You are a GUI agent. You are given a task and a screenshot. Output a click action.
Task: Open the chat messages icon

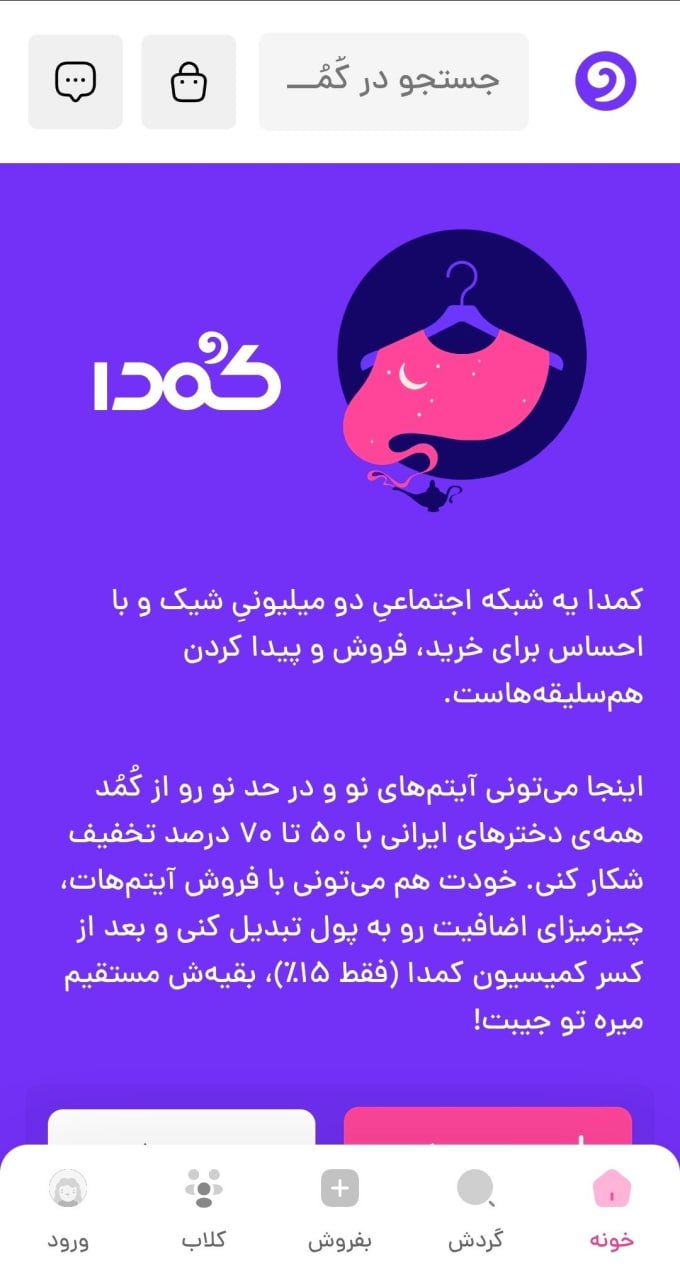click(x=75, y=82)
